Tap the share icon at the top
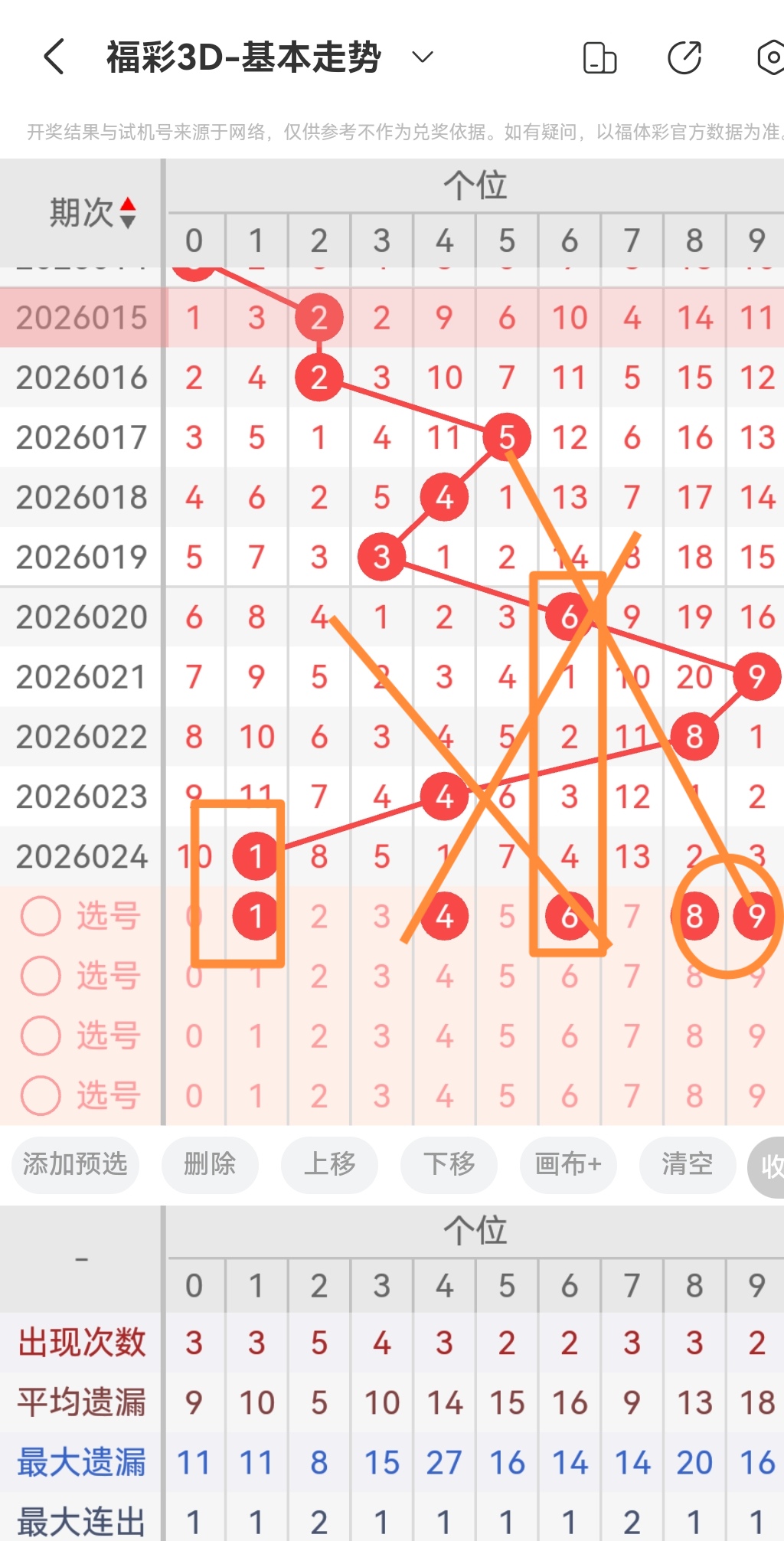Screen dimensions: 784x1541 click(687, 56)
